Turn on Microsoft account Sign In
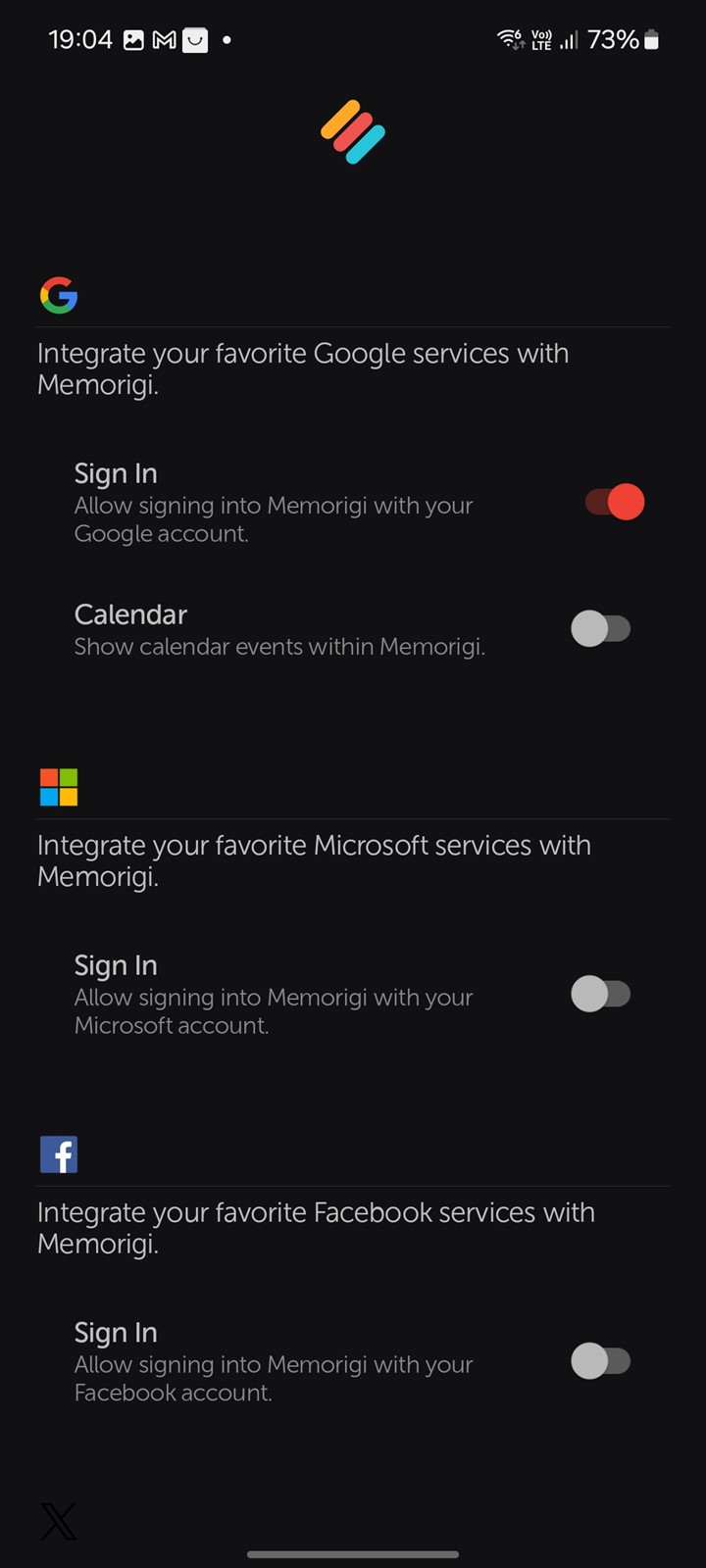This screenshot has height=1568, width=706. click(x=600, y=994)
